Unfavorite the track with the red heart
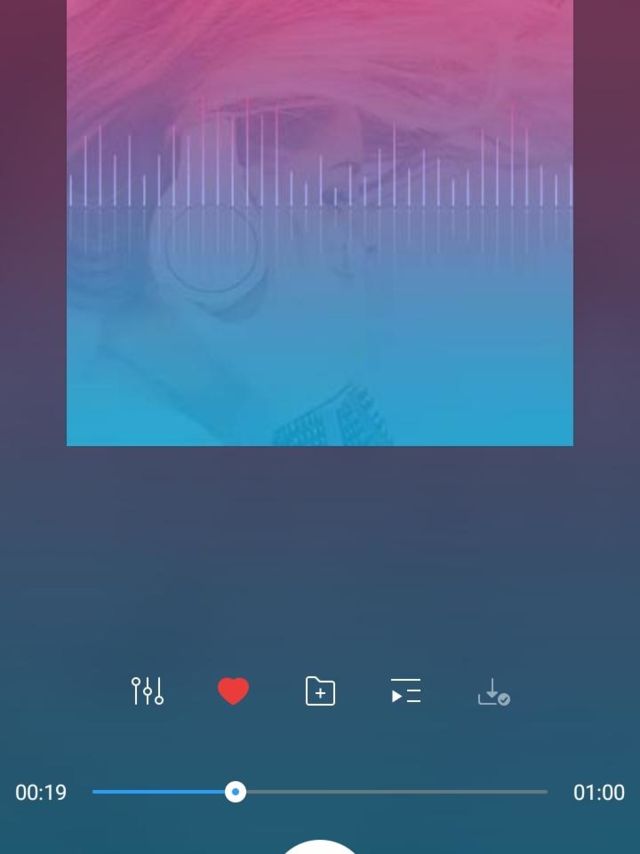The height and width of the screenshot is (854, 640). (233, 691)
